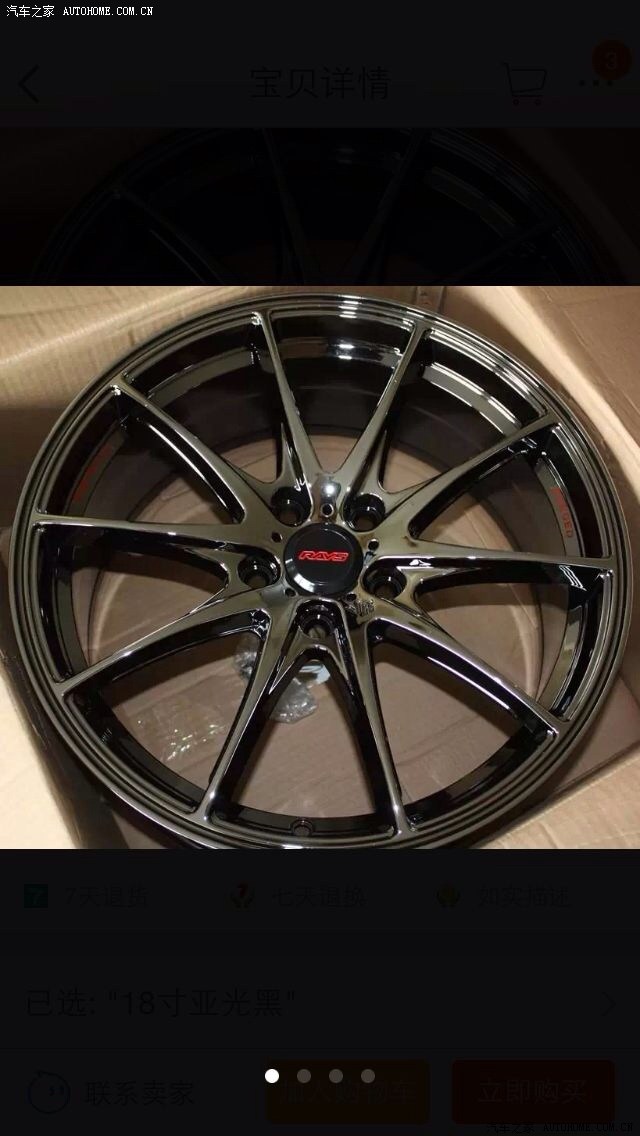Buy now with 立即购买 button
The height and width of the screenshot is (1136, 640).
[x=533, y=1092]
